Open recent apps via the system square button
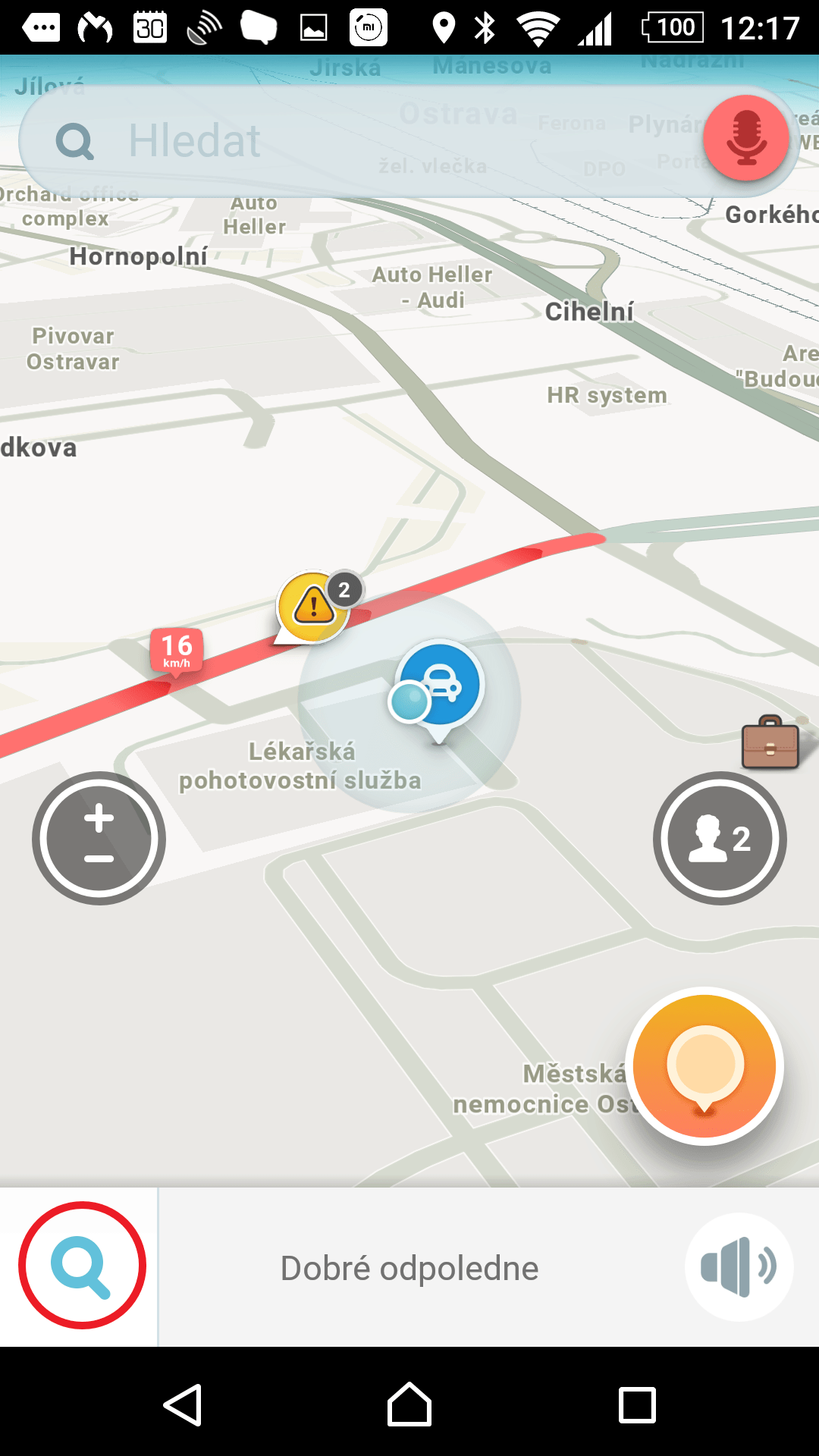Screen dimensions: 819x1456 point(637,1405)
